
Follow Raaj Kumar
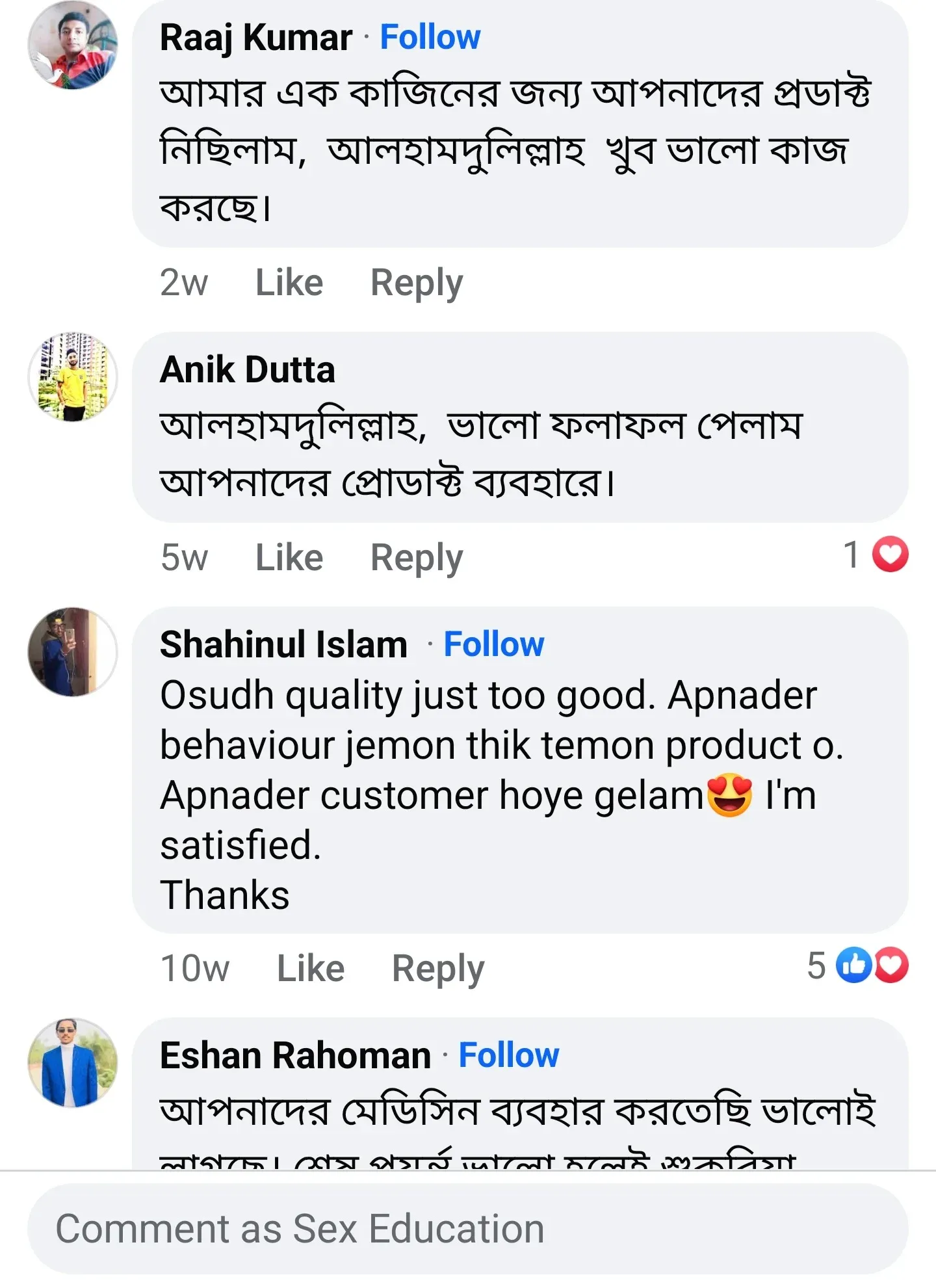(x=429, y=37)
